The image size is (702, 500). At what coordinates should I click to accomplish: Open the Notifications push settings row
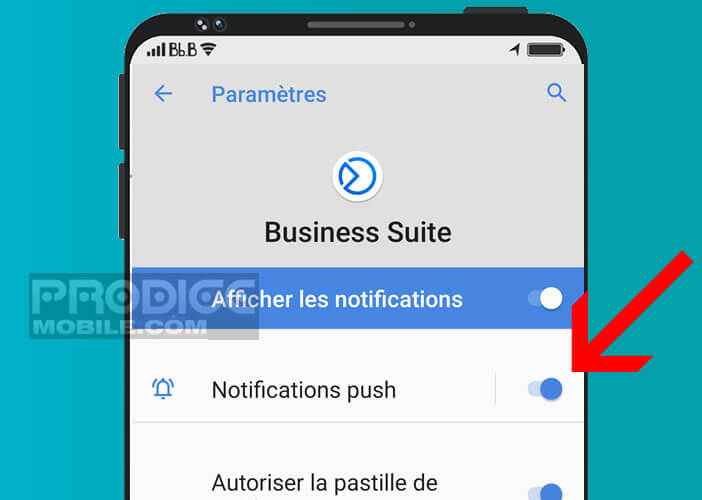pos(304,390)
